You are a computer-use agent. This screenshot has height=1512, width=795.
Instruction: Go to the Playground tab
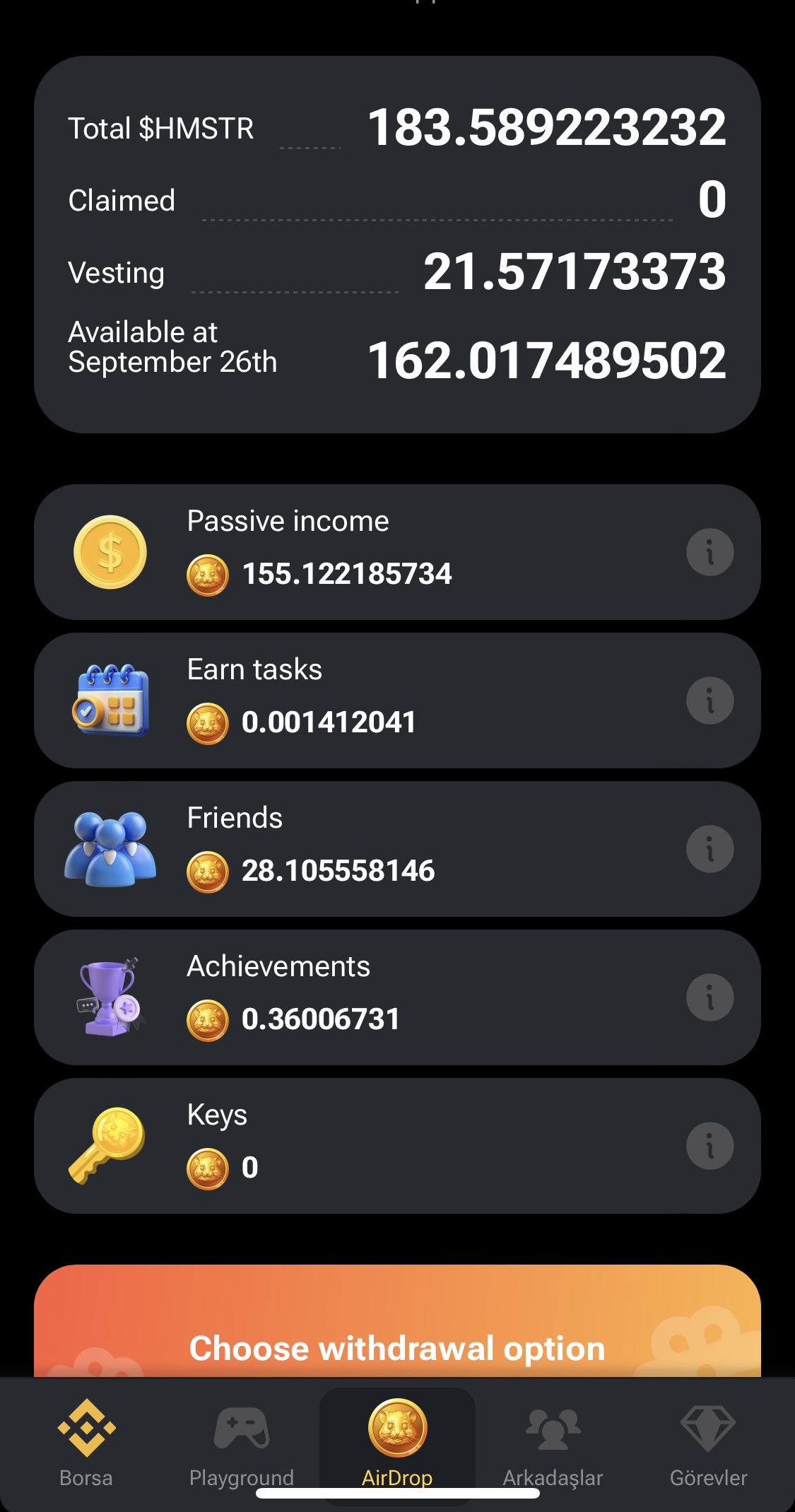242,1443
